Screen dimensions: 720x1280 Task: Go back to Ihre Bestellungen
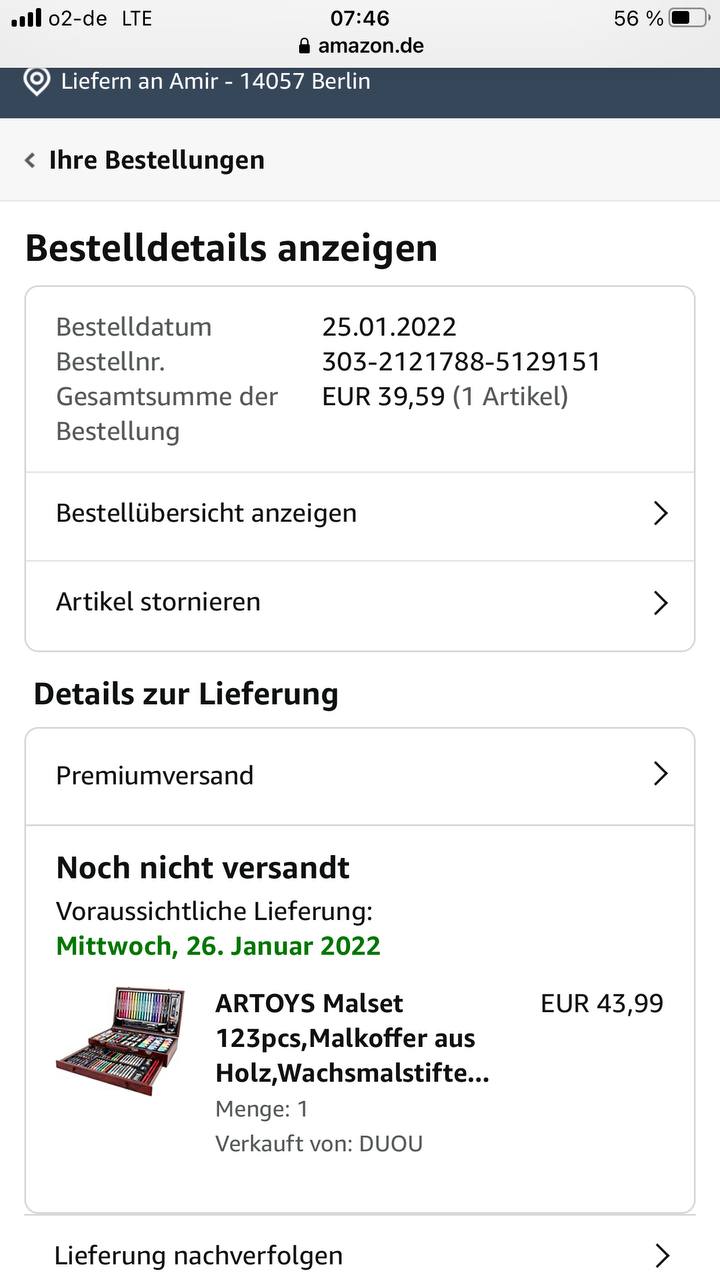[145, 160]
